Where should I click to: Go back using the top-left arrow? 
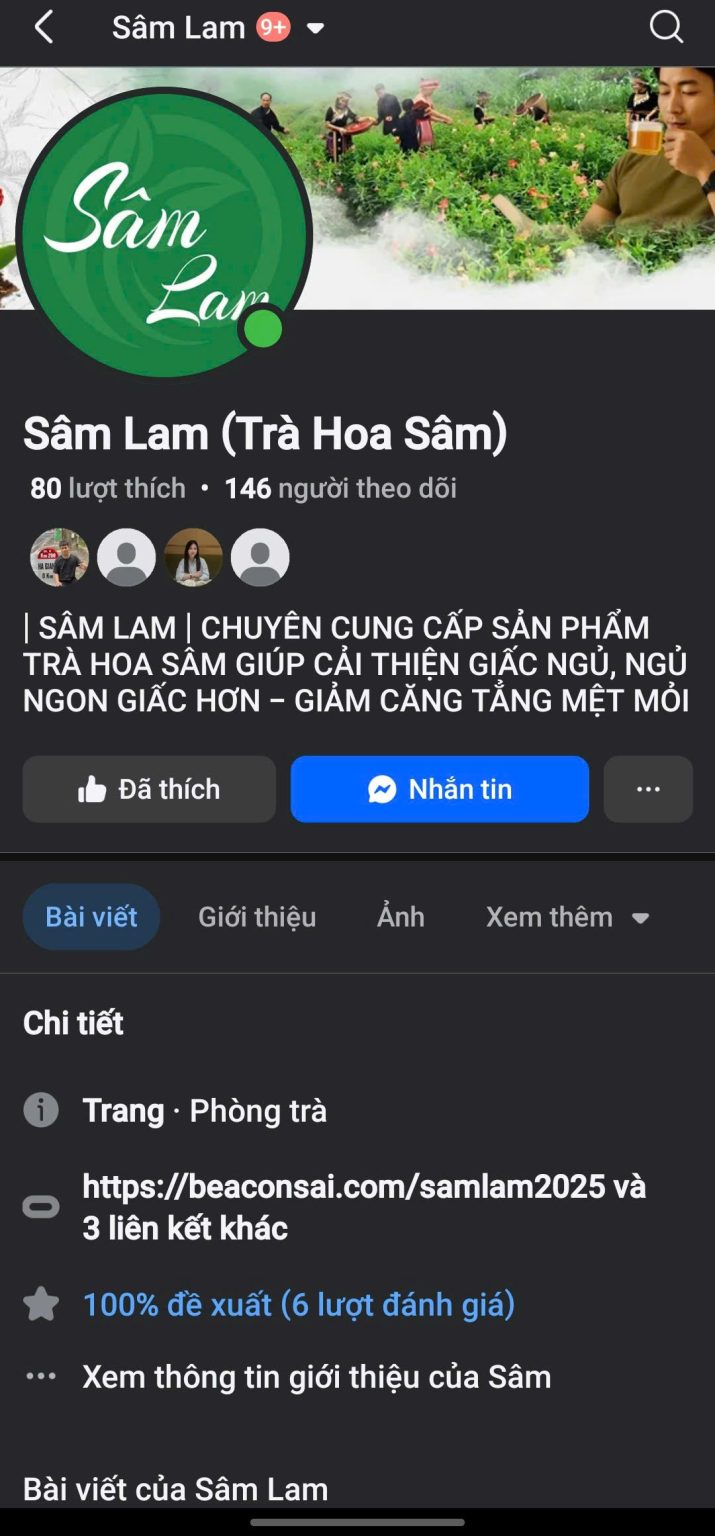pyautogui.click(x=43, y=28)
